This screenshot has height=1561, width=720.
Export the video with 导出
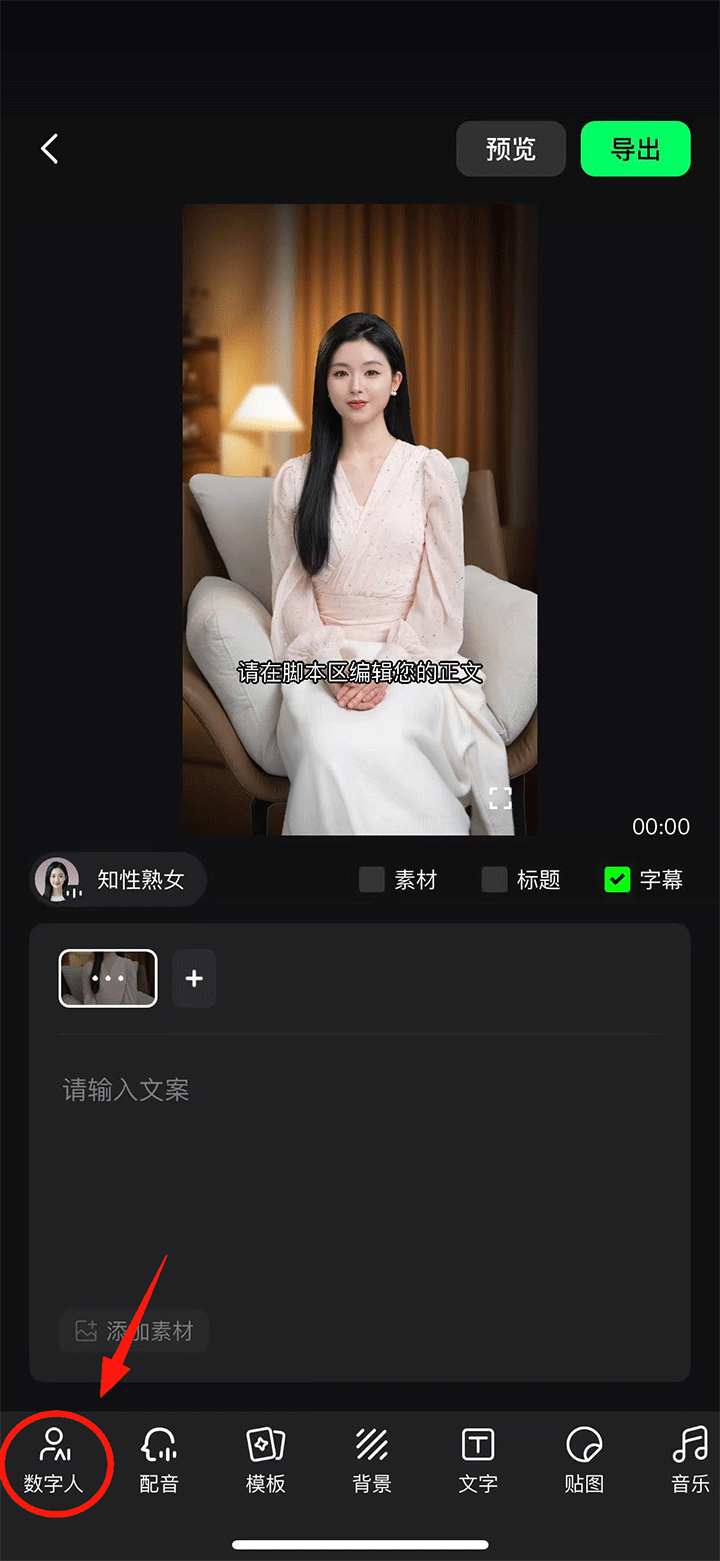point(635,149)
